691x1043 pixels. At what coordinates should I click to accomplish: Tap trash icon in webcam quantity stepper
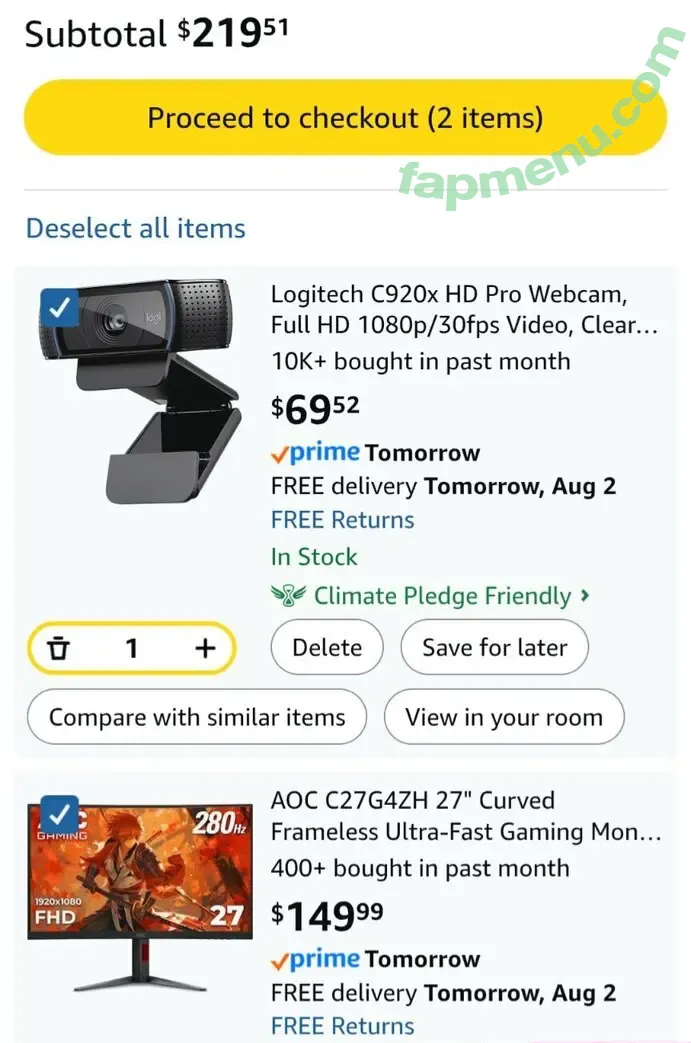pyautogui.click(x=60, y=649)
